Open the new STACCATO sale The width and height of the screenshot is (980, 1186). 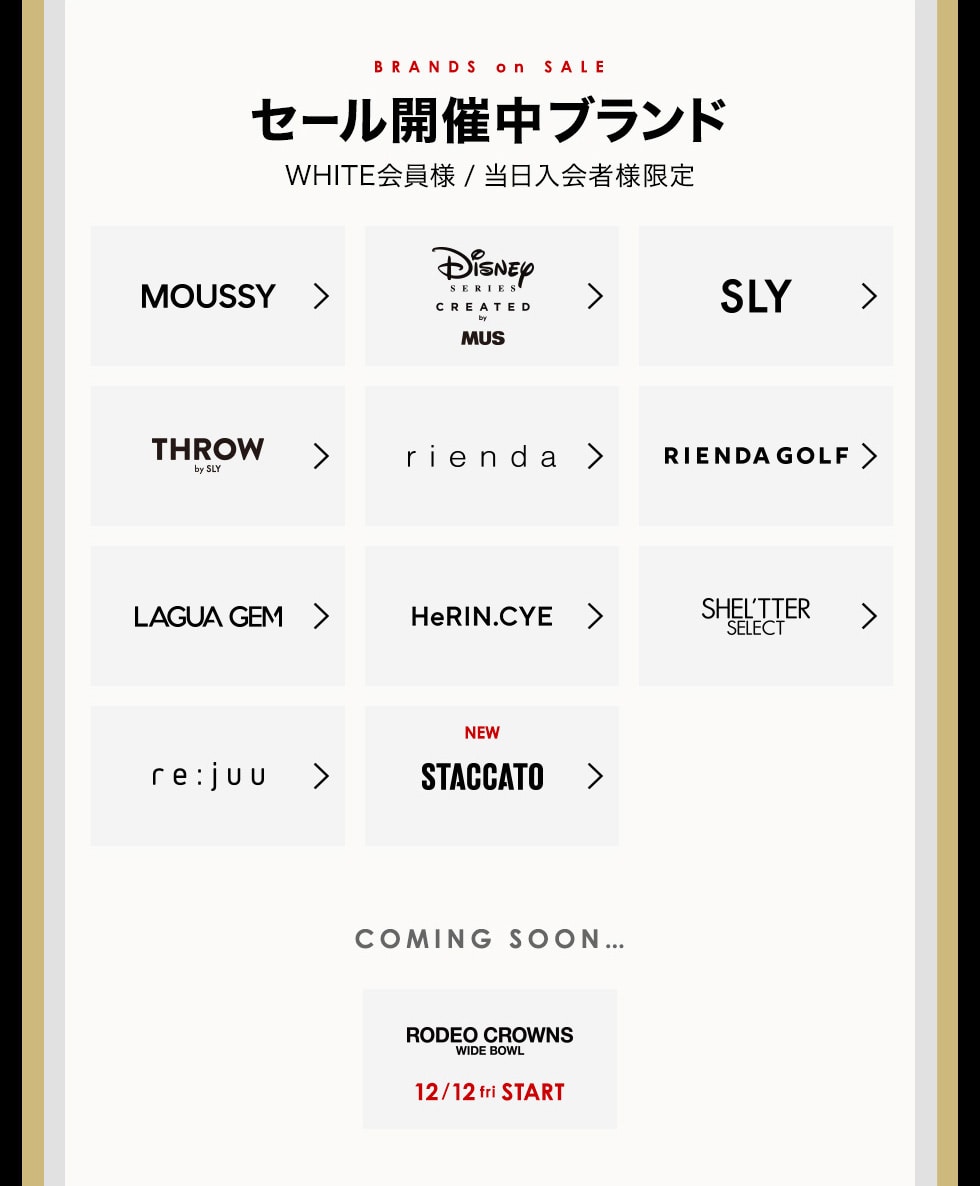(x=492, y=776)
